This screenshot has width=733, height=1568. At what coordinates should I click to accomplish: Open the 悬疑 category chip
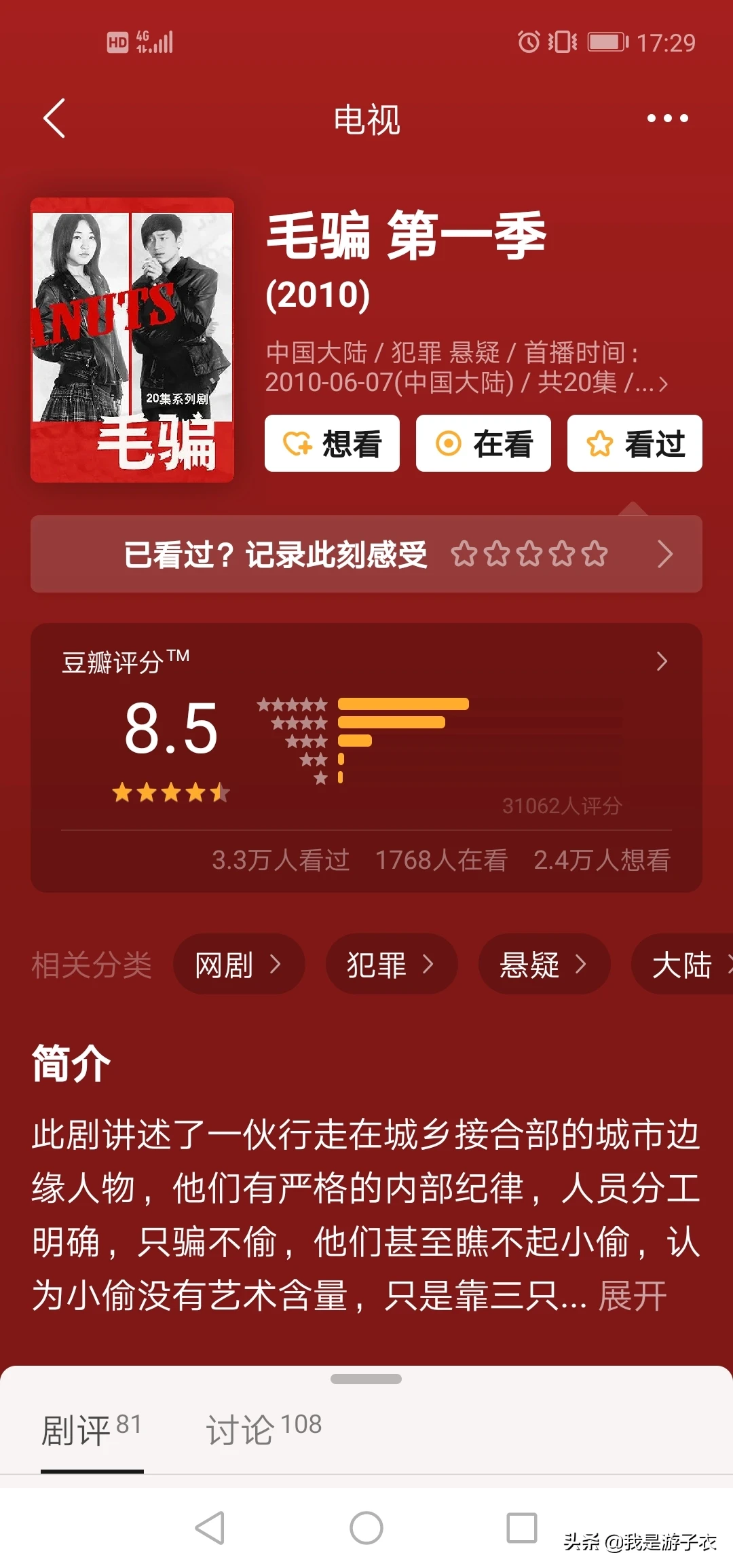click(544, 965)
